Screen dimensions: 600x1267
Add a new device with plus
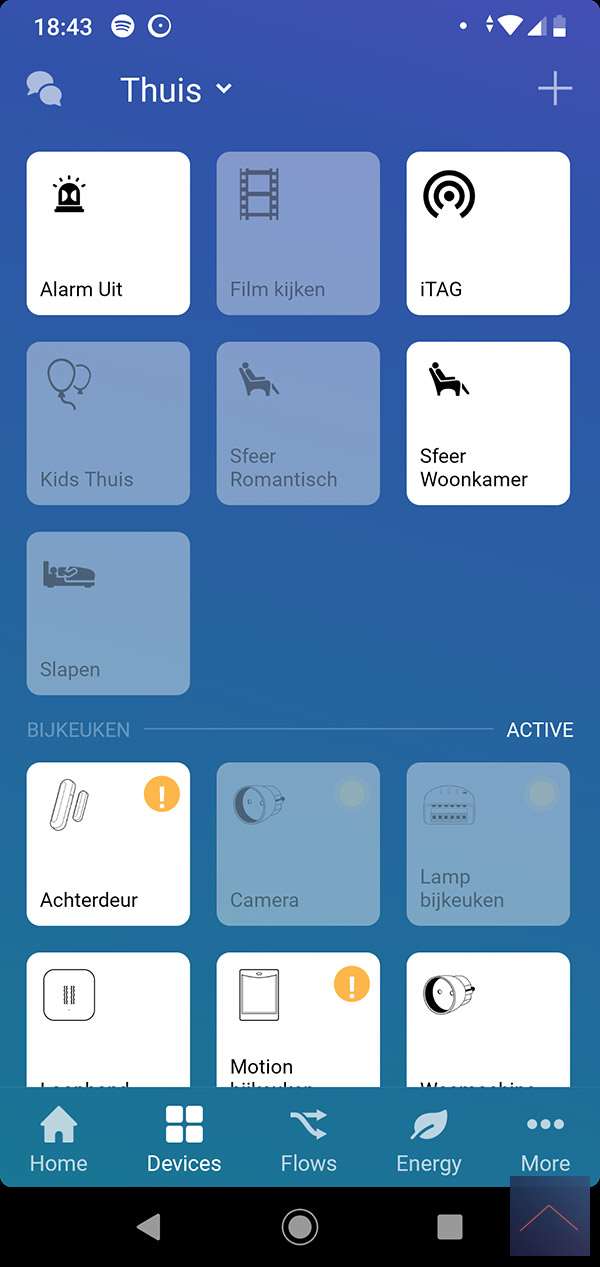click(x=555, y=89)
